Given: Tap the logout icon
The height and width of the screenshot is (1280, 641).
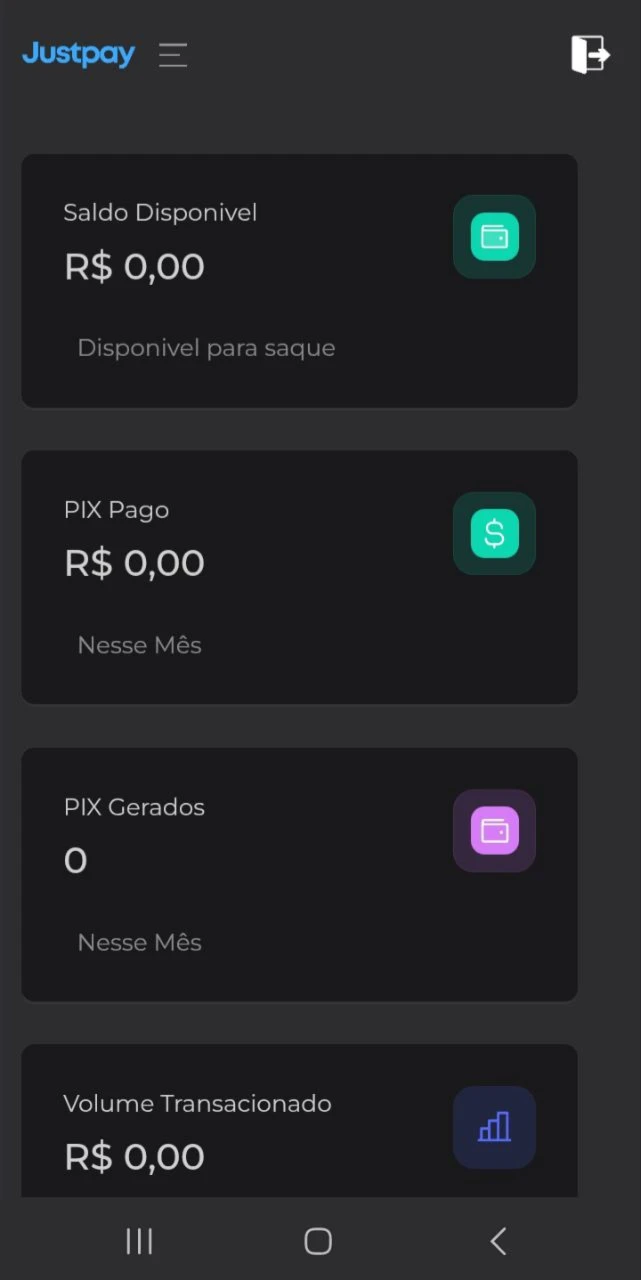Looking at the screenshot, I should [x=590, y=54].
